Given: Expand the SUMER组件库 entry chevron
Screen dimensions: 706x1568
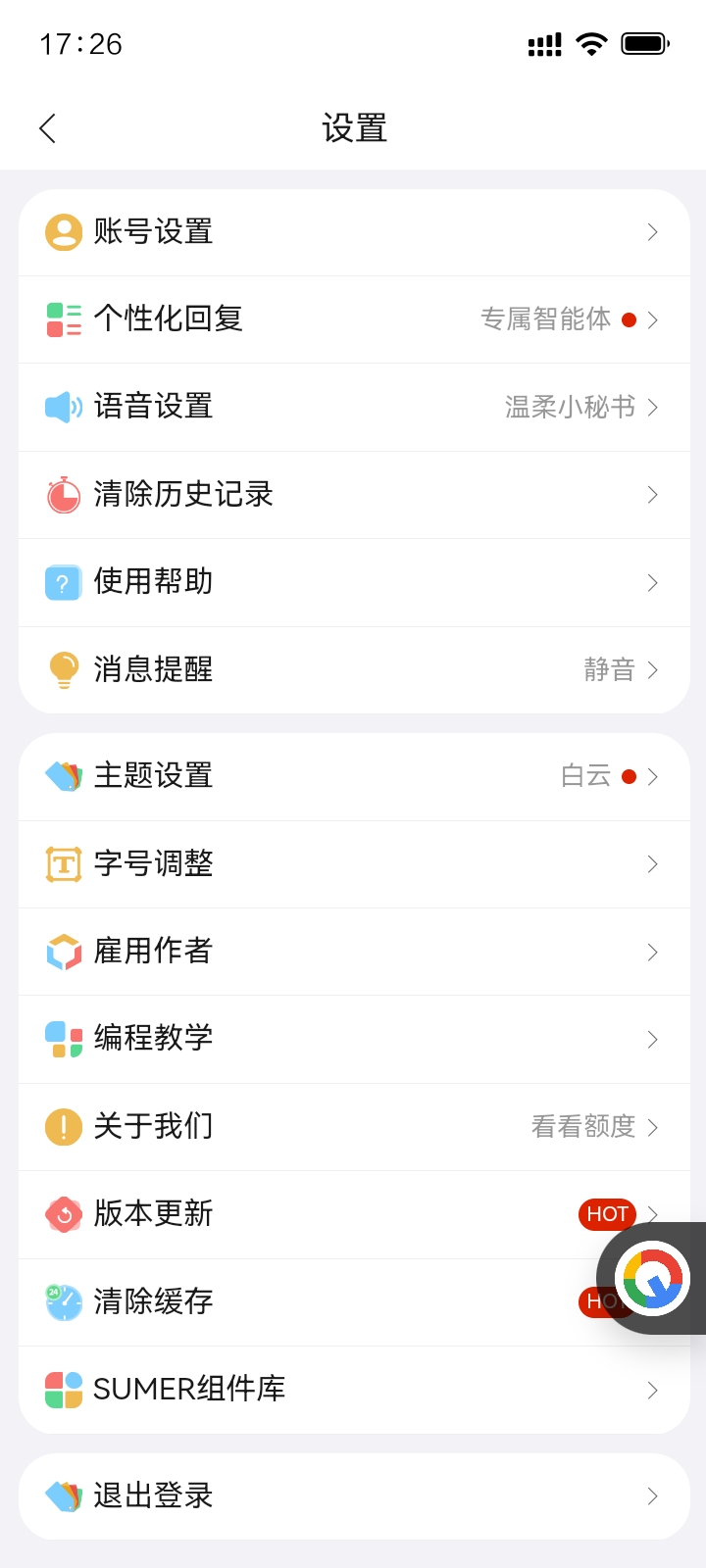Looking at the screenshot, I should [x=652, y=1389].
